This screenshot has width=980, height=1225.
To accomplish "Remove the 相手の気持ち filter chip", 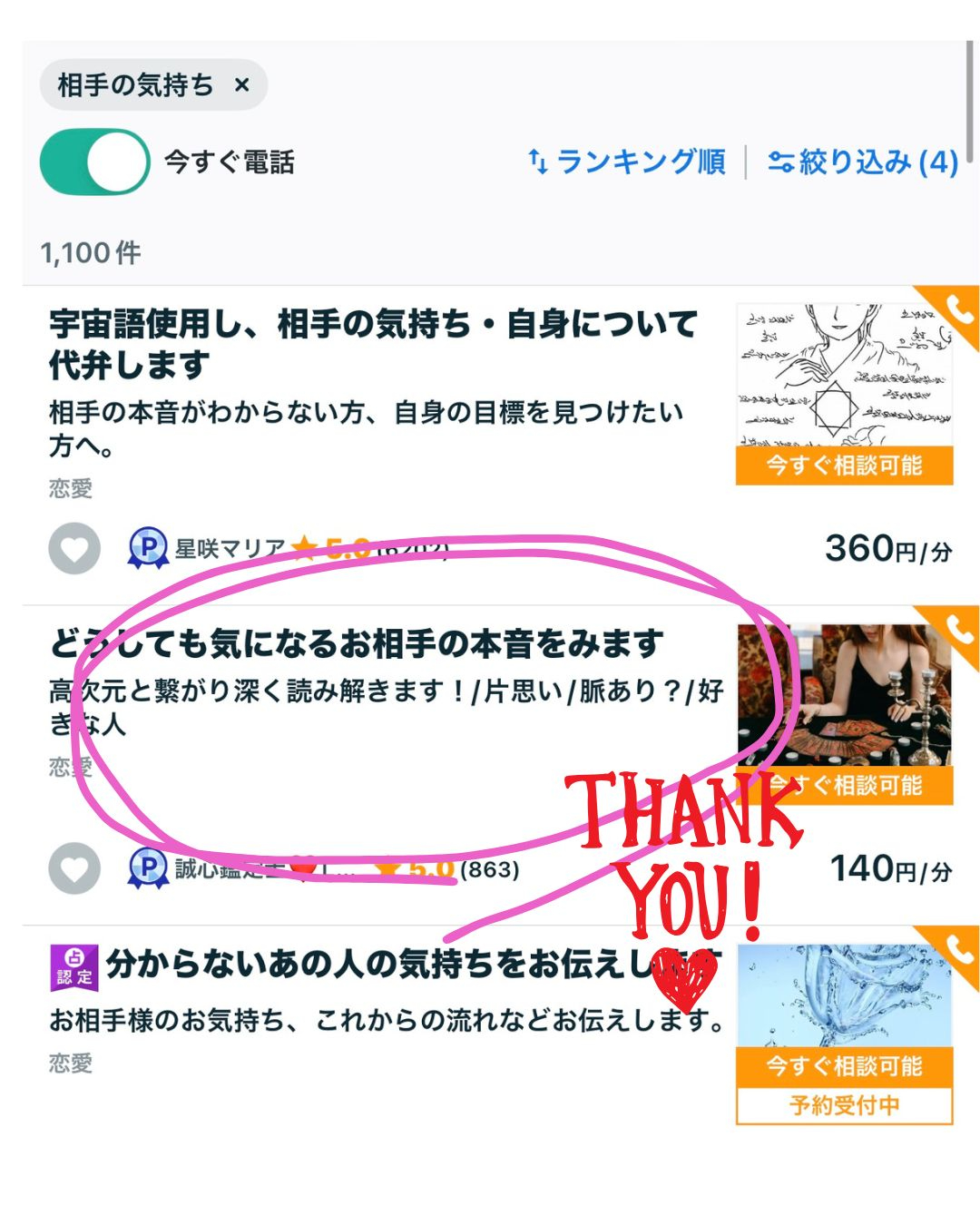I will pos(240,85).
